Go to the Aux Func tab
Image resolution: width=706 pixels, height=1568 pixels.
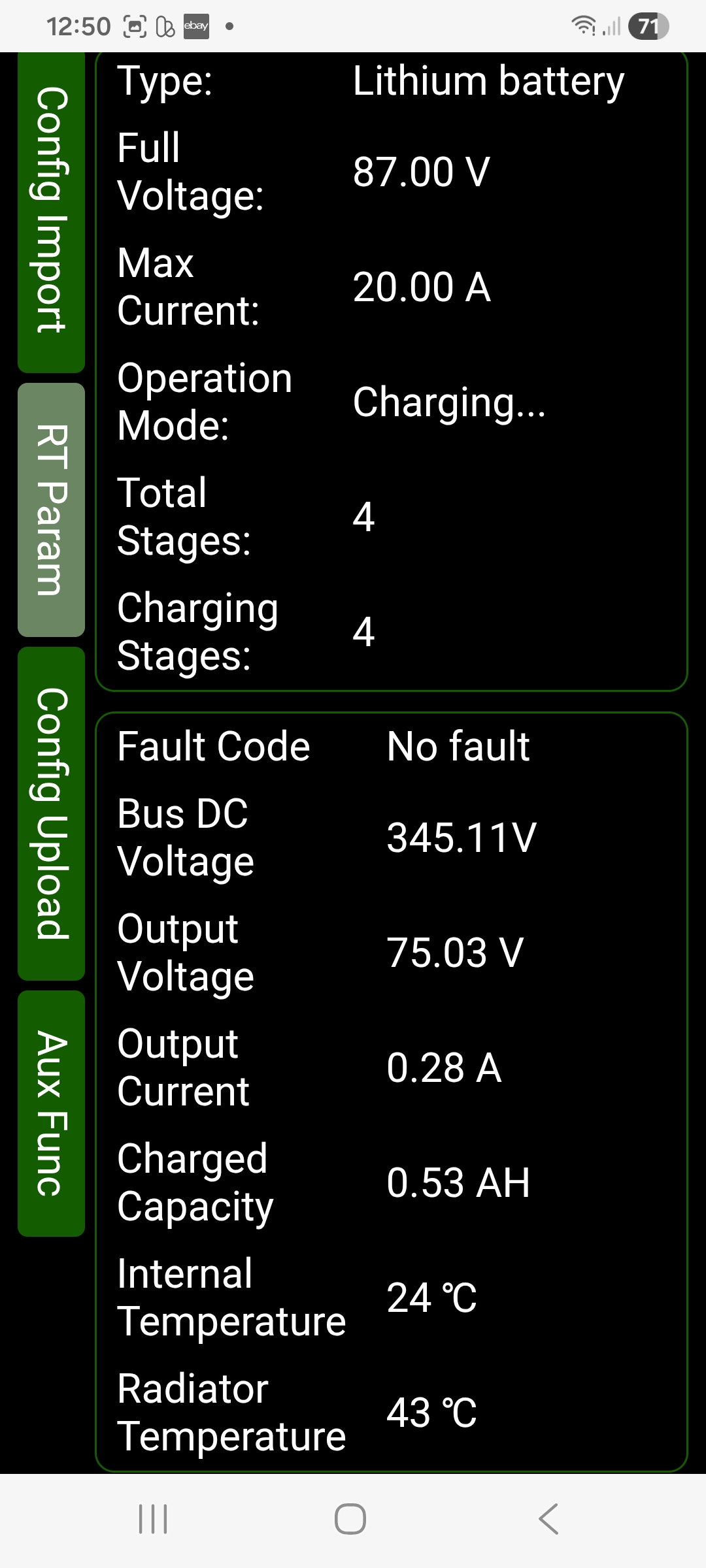[x=51, y=1113]
